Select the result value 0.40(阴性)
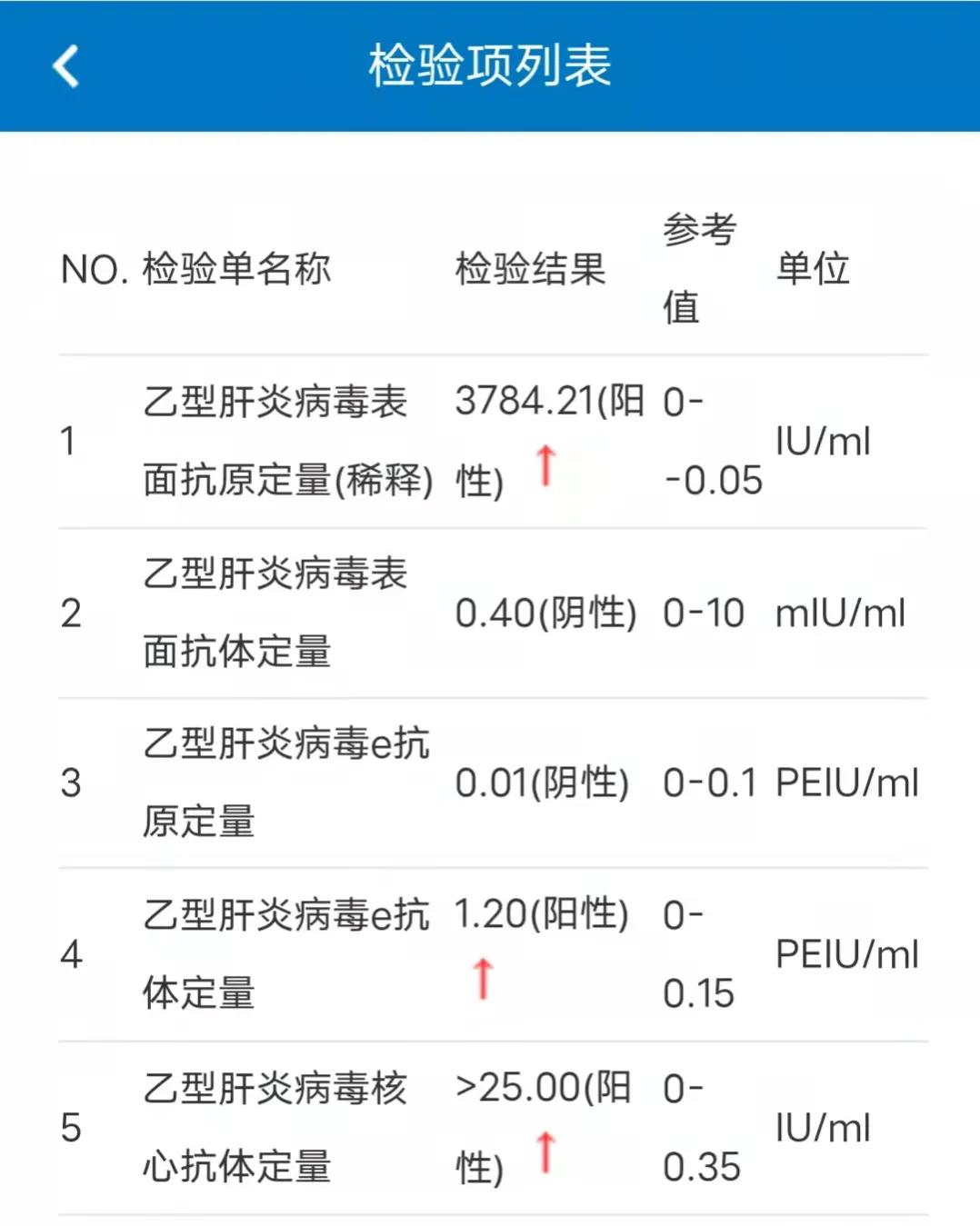Screen dimensions: 980x1226 (x=545, y=613)
